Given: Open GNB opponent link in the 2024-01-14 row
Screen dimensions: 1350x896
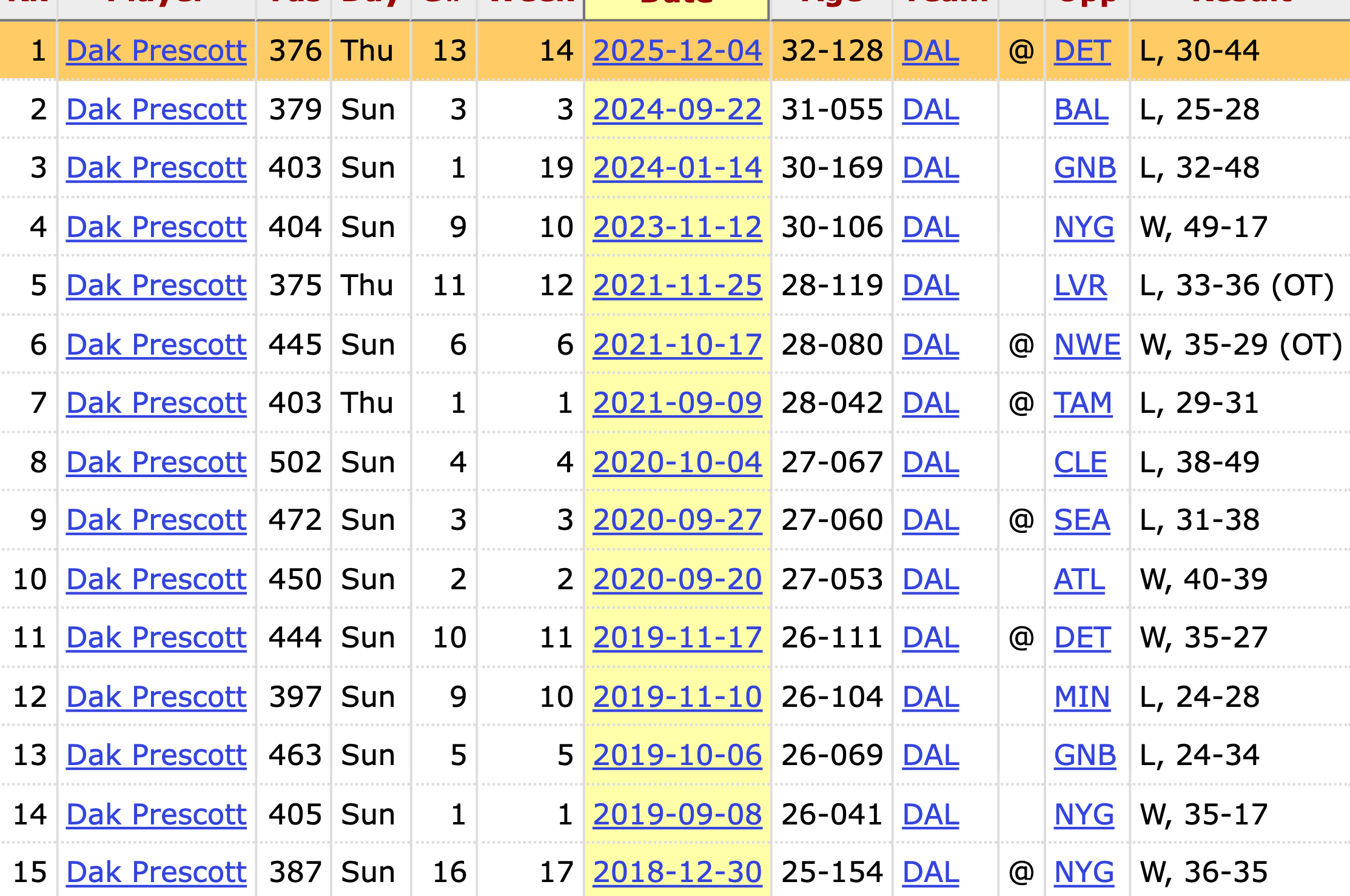Looking at the screenshot, I should 1084,168.
